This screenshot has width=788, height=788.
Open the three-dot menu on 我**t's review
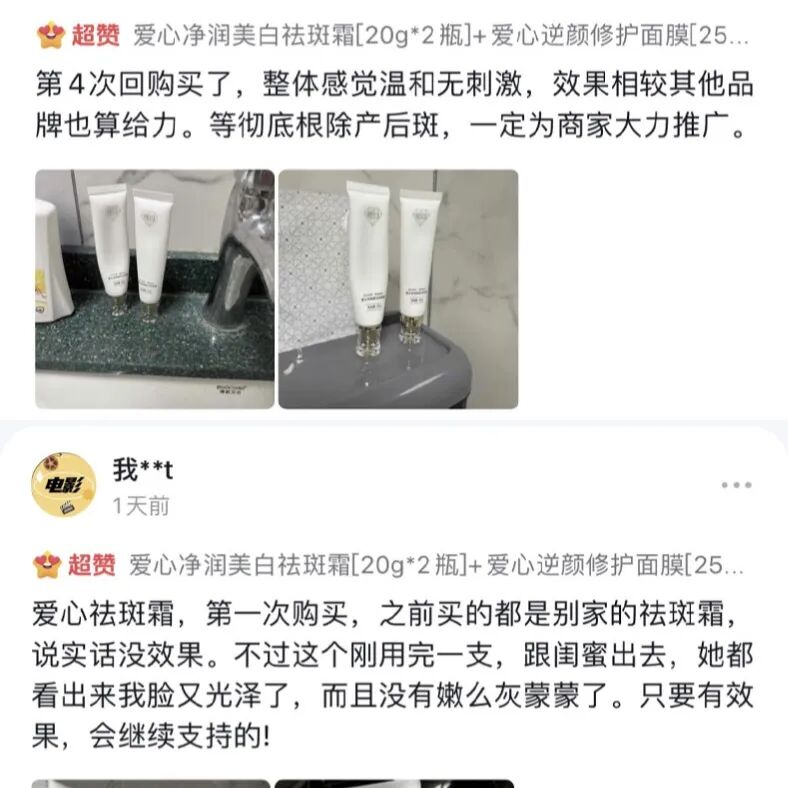click(736, 485)
